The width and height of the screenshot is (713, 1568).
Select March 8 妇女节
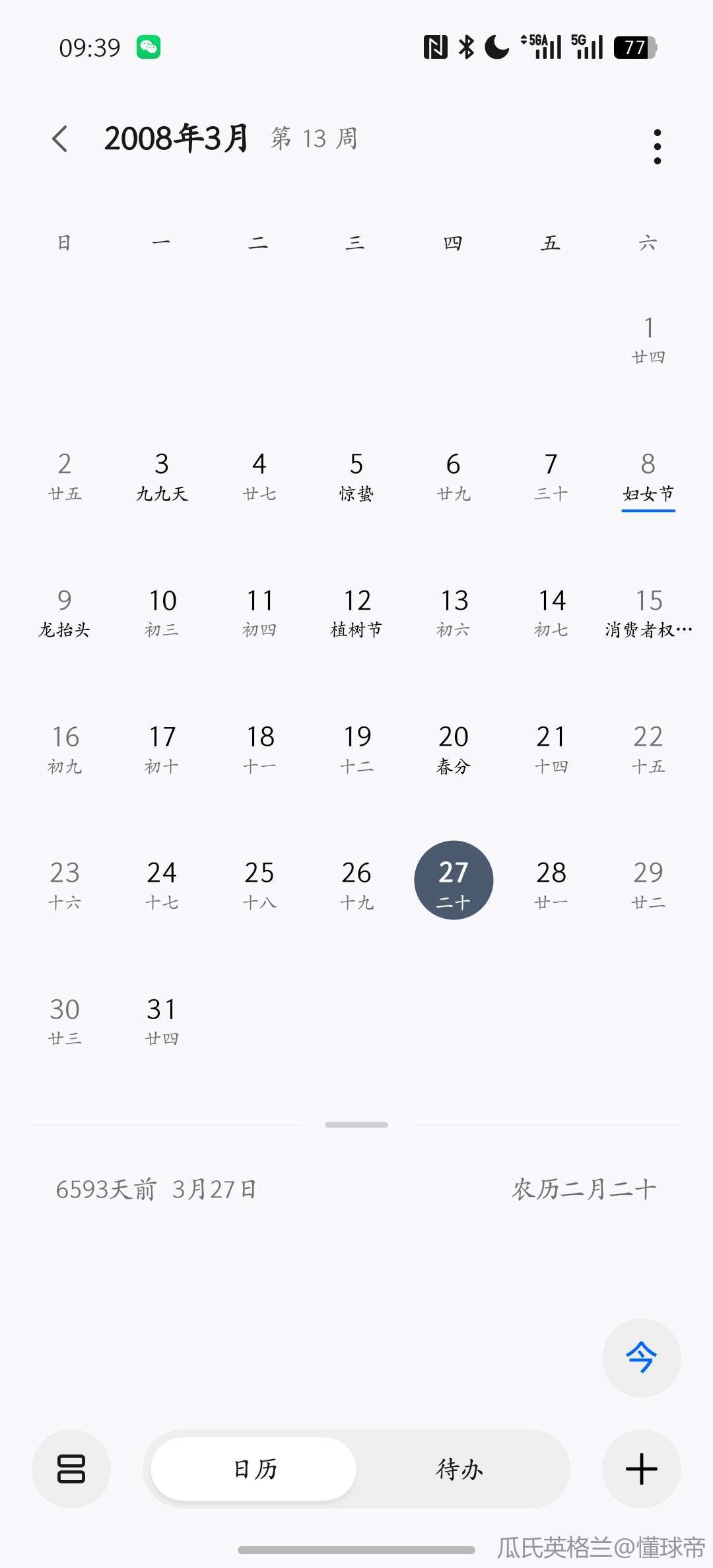[x=648, y=477]
